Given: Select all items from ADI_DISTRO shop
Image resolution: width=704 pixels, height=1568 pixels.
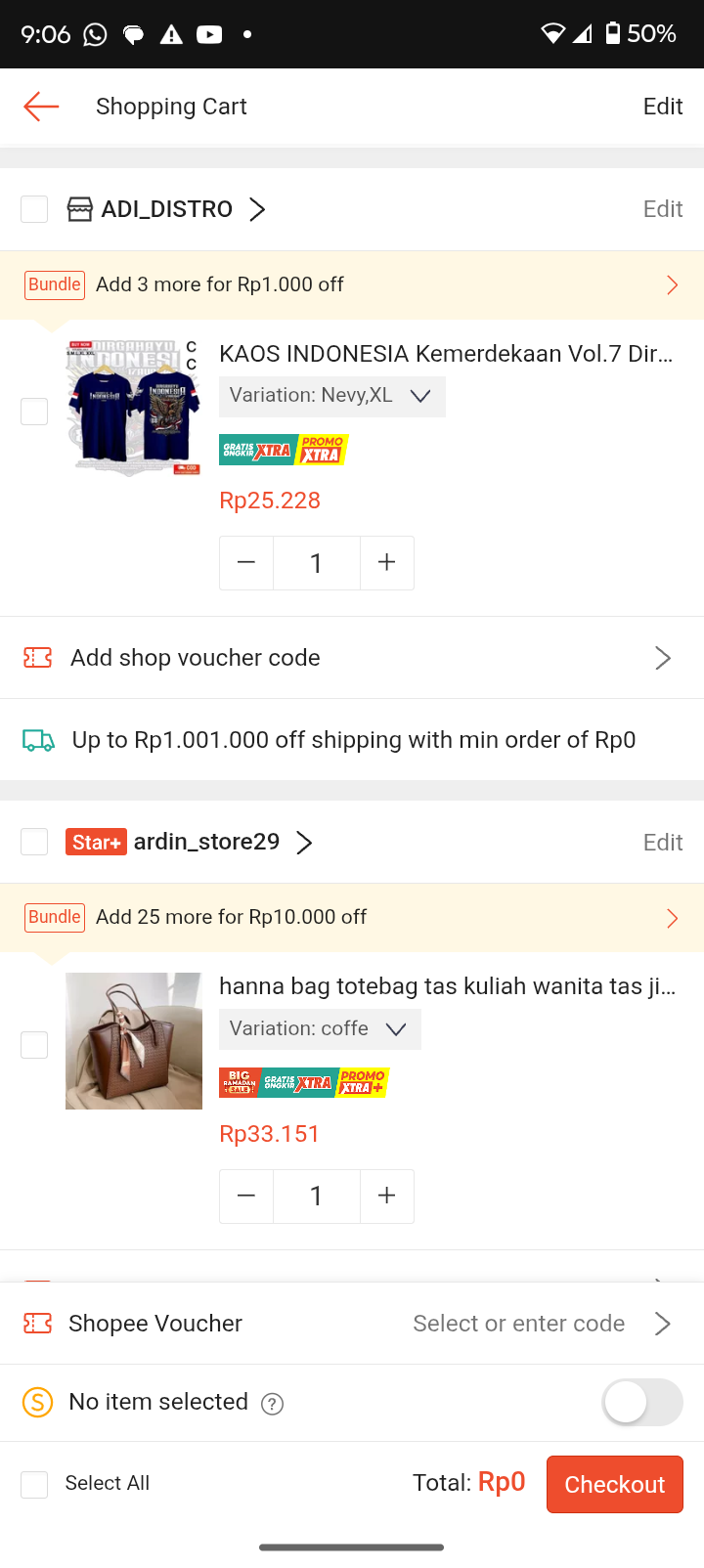Looking at the screenshot, I should [34, 209].
